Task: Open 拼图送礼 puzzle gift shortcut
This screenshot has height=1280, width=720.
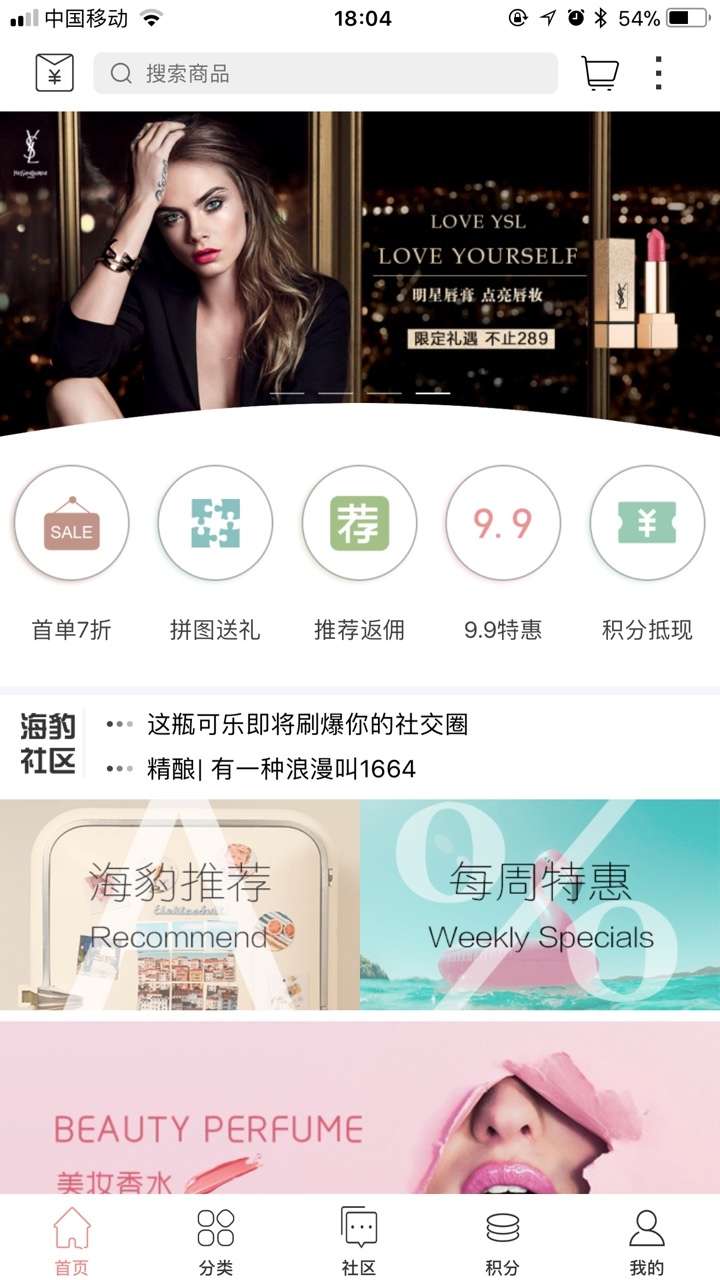Action: pyautogui.click(x=215, y=524)
